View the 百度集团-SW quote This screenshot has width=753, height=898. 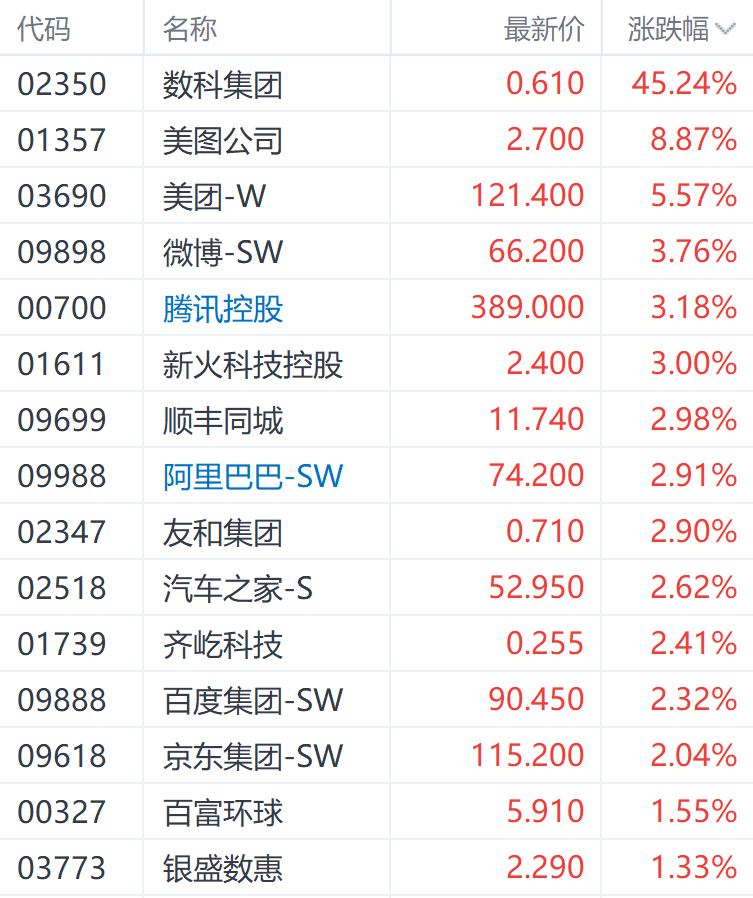(x=253, y=700)
